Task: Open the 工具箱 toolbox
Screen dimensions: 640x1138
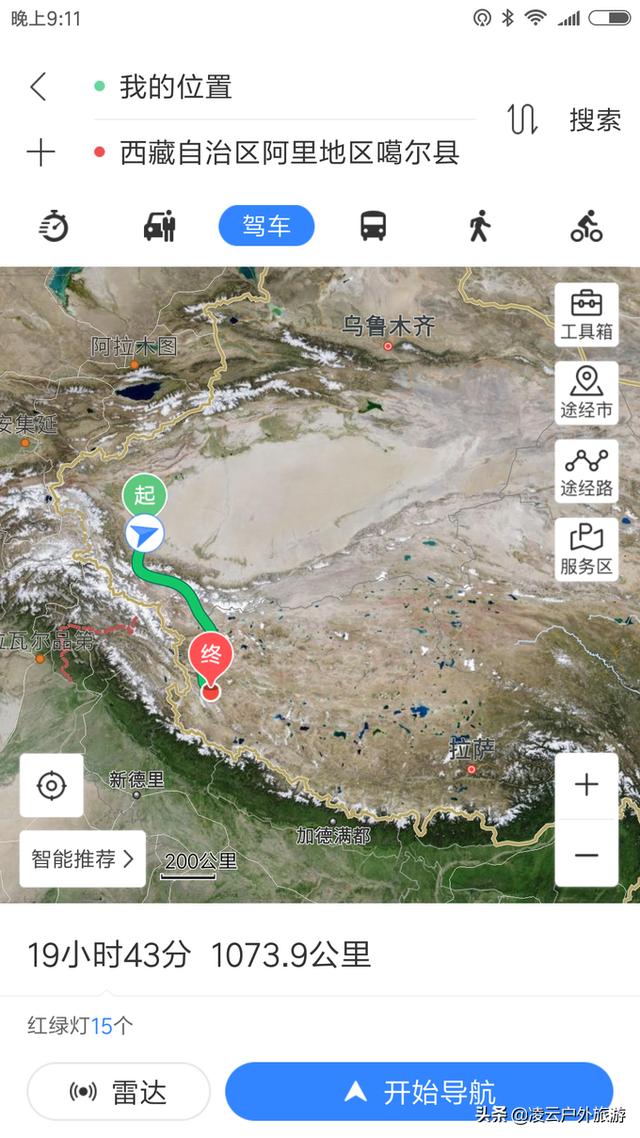Action: click(x=586, y=315)
